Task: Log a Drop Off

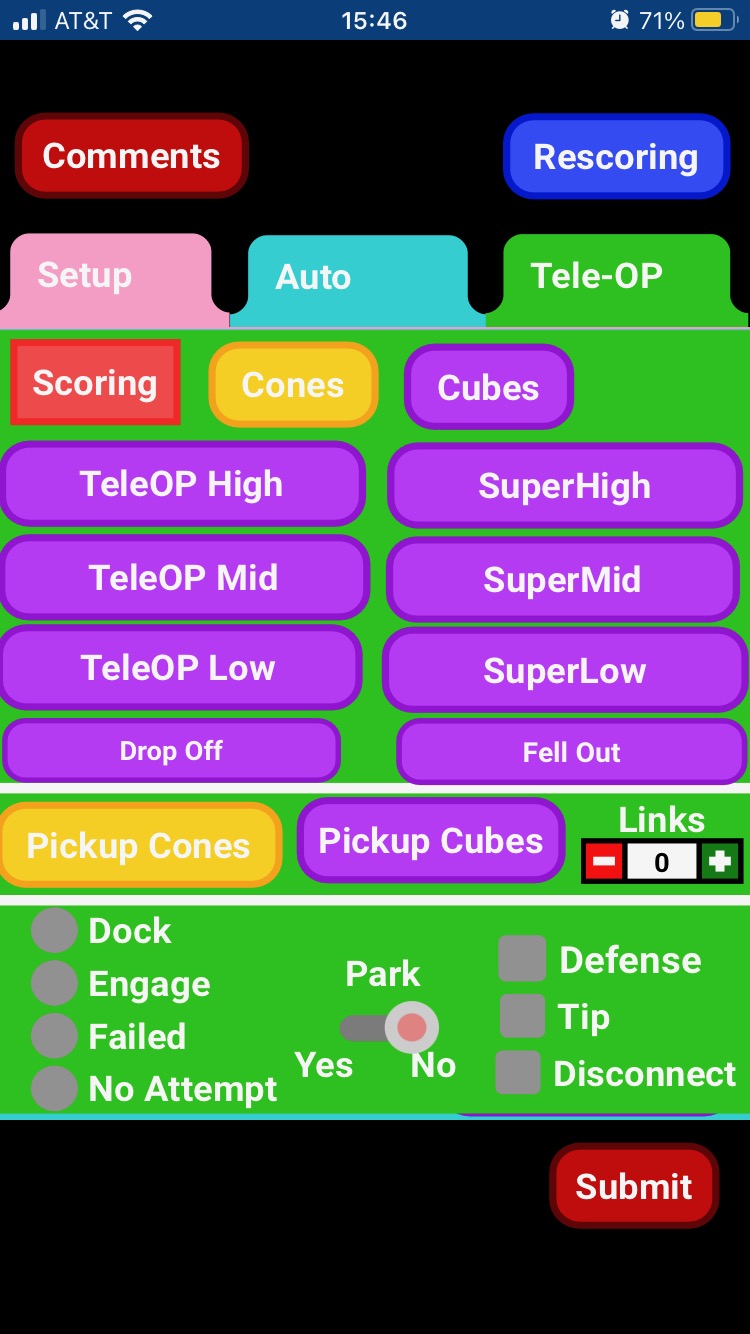Action: pyautogui.click(x=172, y=751)
